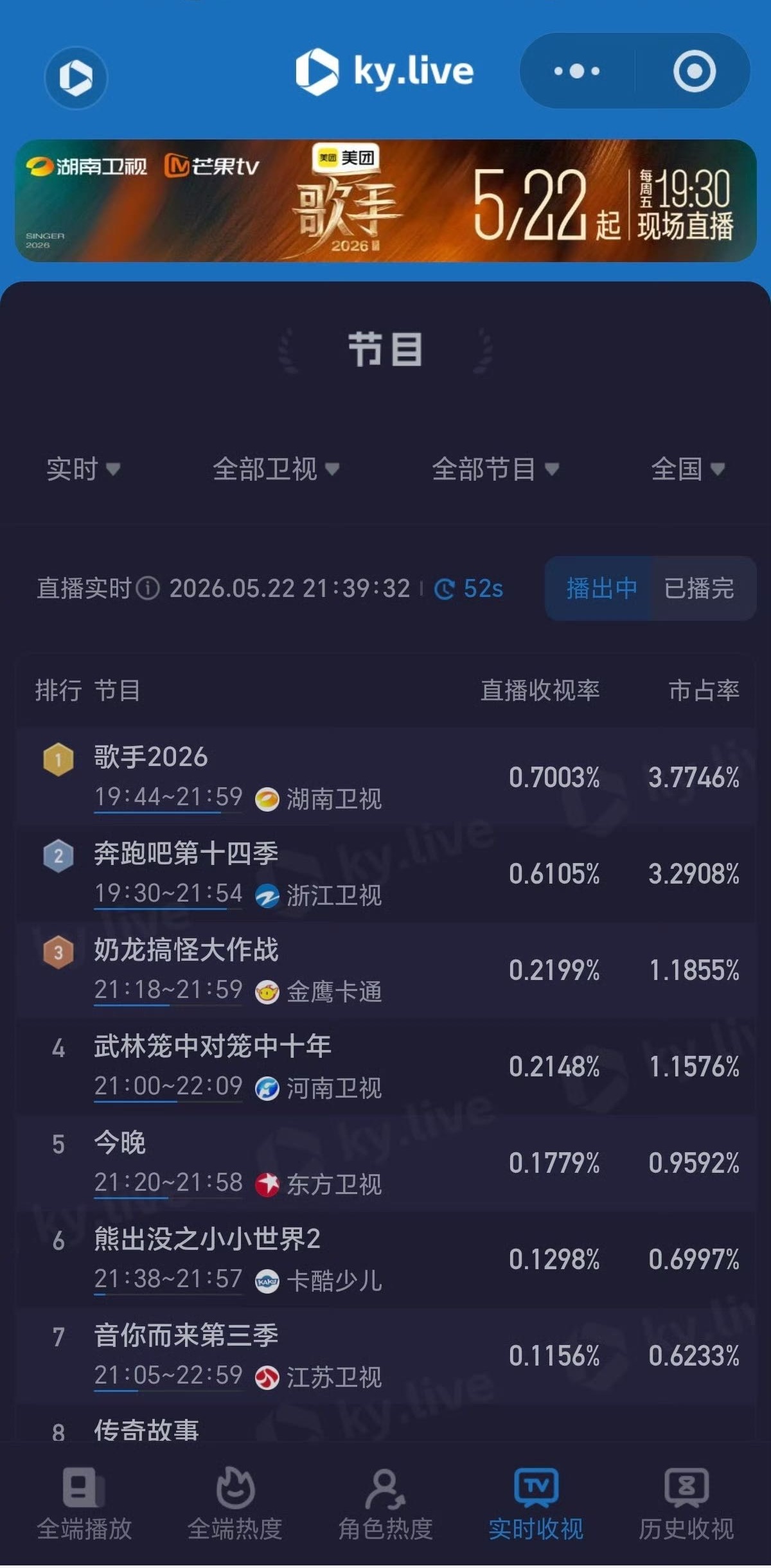
Task: Open the 音你而来第三季 program row
Action: tap(385, 1355)
